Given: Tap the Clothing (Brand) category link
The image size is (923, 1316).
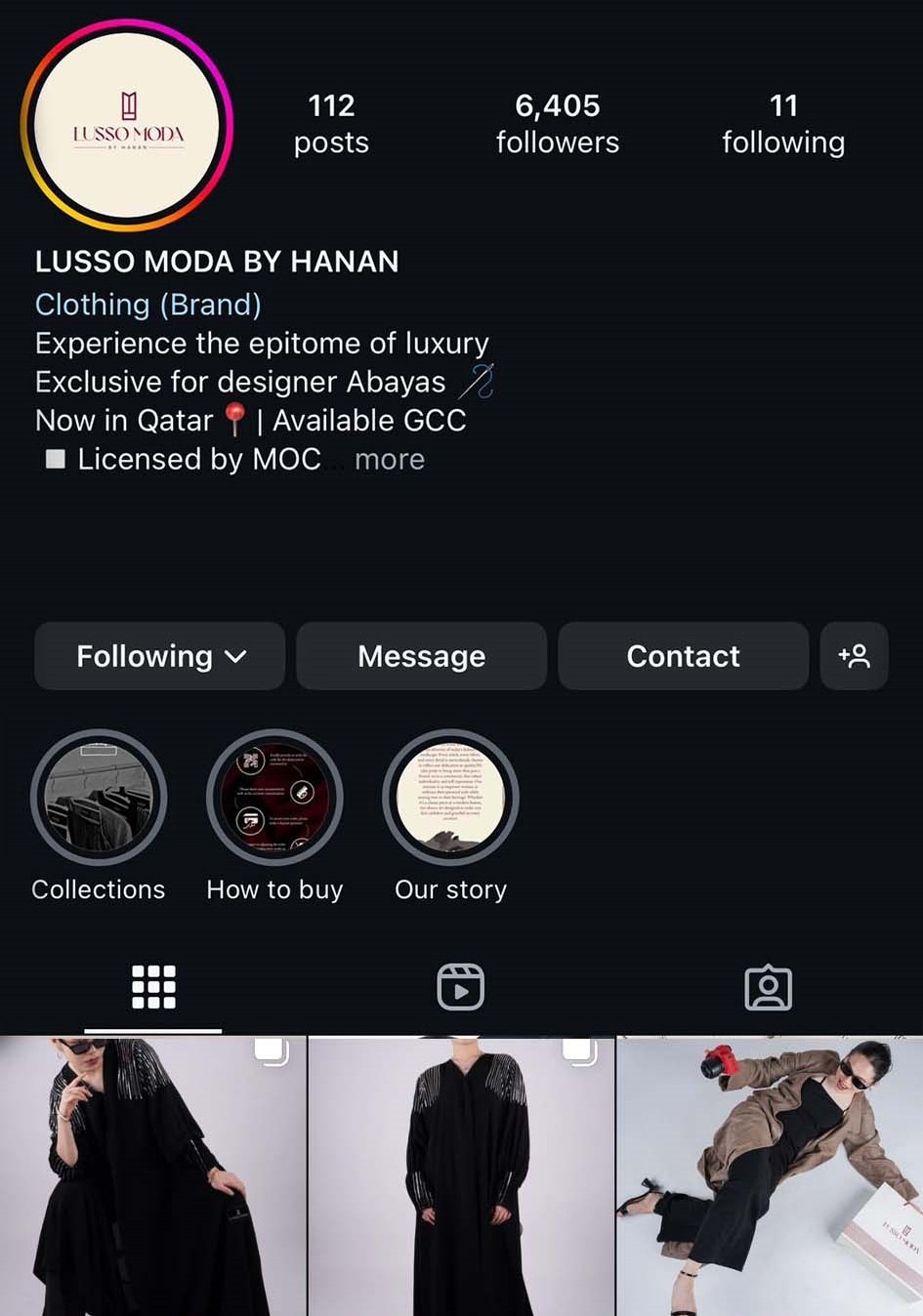Looking at the screenshot, I should pos(148,305).
